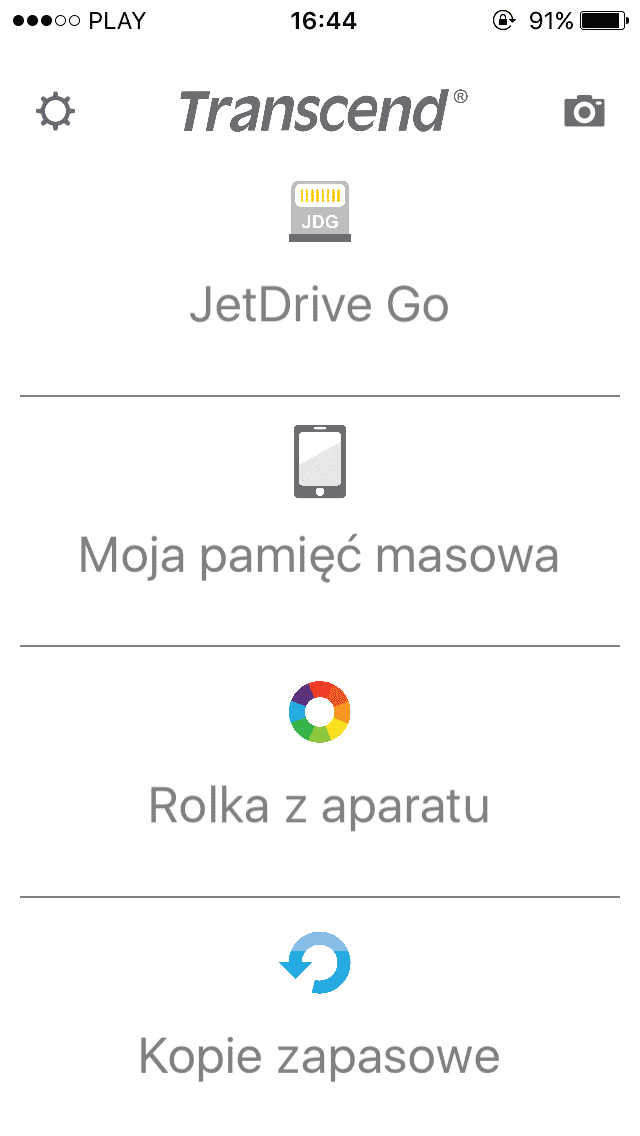The width and height of the screenshot is (640, 1136).
Task: Browse Rolka z aparatu
Action: [320, 770]
